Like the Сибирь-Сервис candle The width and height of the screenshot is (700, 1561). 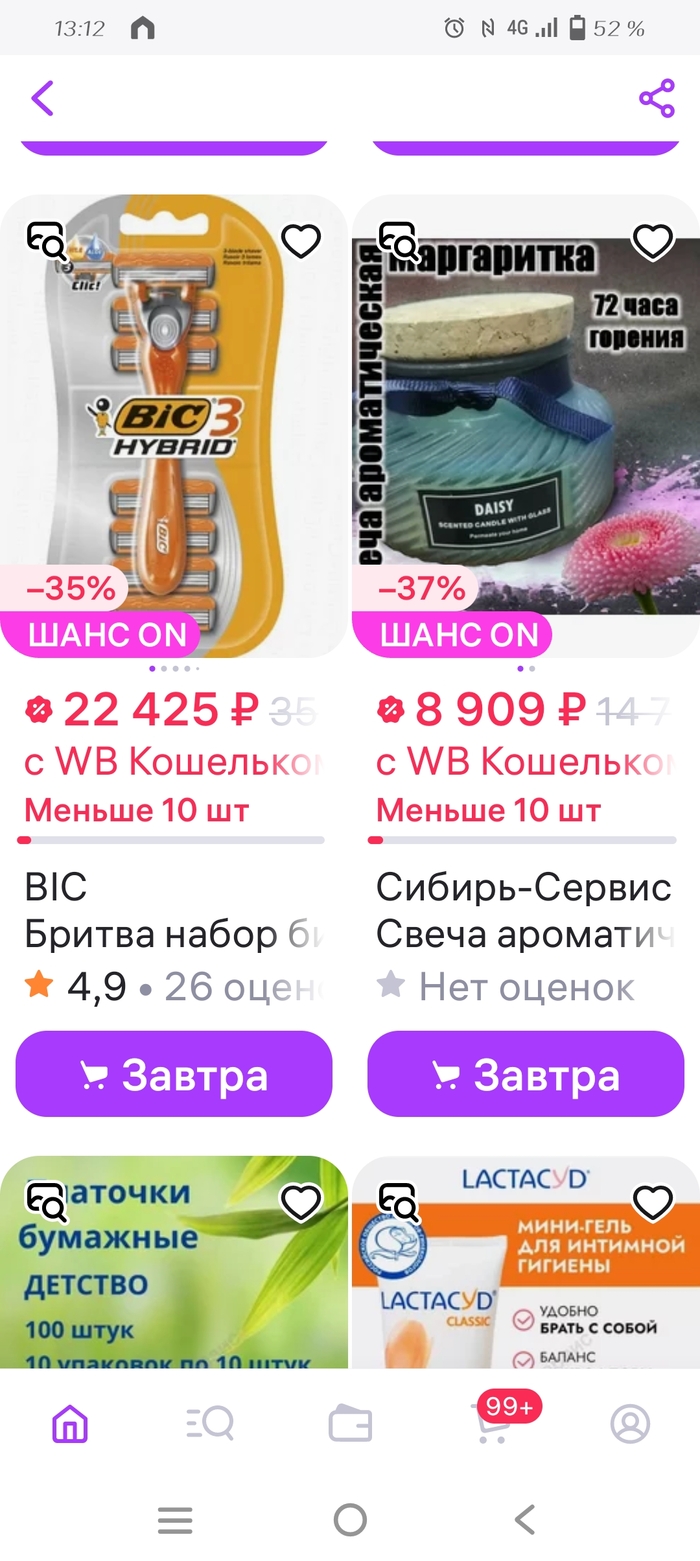(x=653, y=241)
